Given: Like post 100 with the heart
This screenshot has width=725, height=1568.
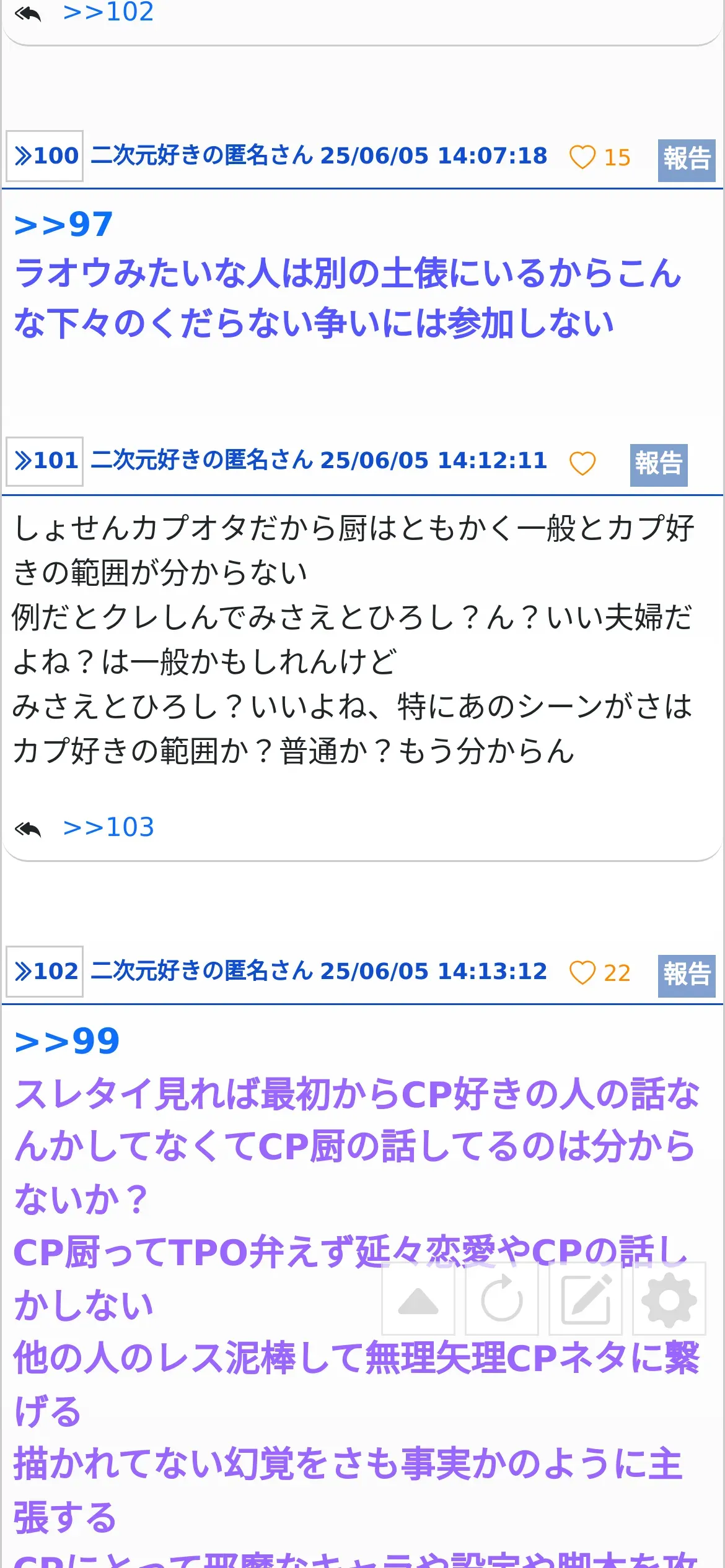Looking at the screenshot, I should pos(582,157).
